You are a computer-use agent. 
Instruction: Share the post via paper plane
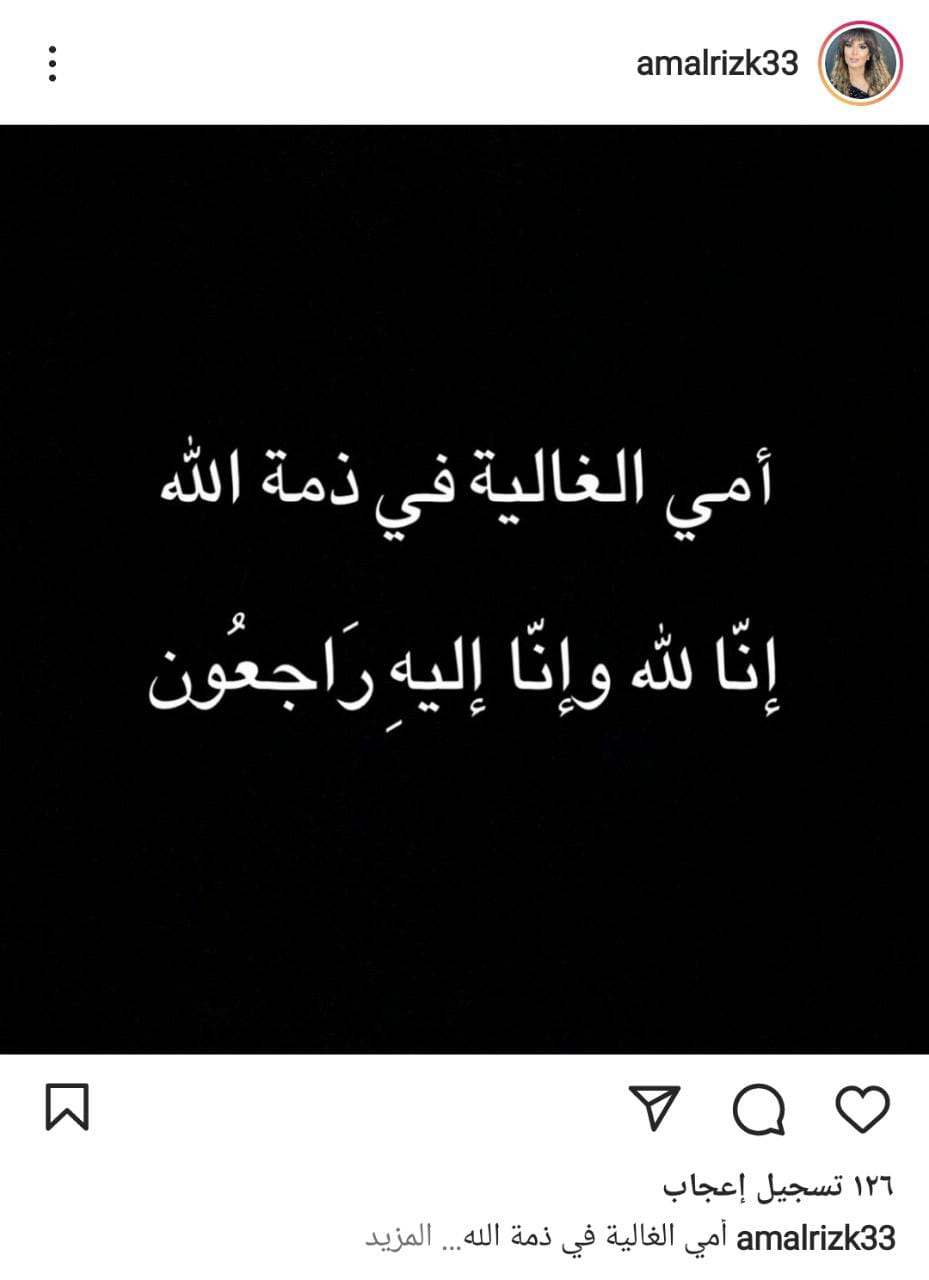pyautogui.click(x=655, y=1108)
